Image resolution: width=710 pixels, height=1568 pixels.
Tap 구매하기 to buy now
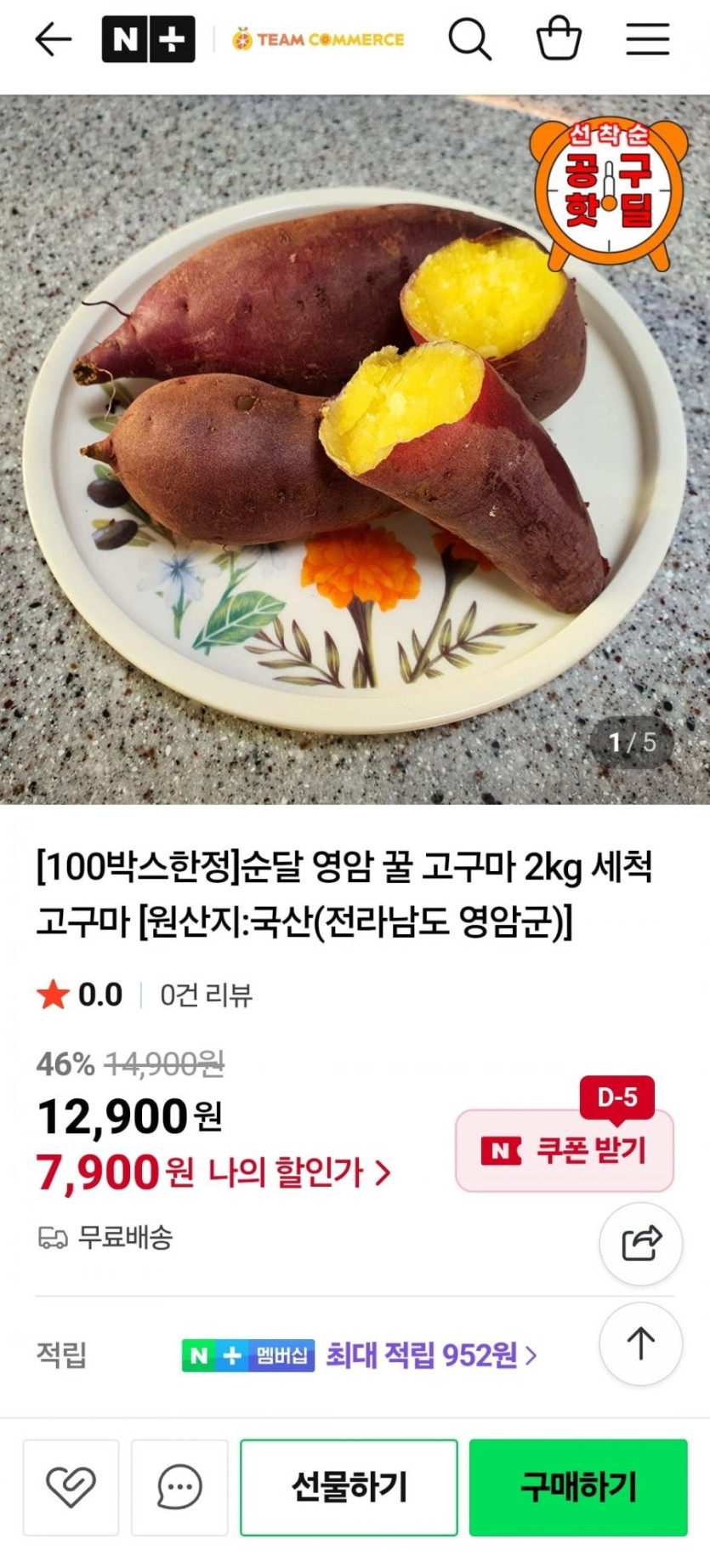point(578,1487)
